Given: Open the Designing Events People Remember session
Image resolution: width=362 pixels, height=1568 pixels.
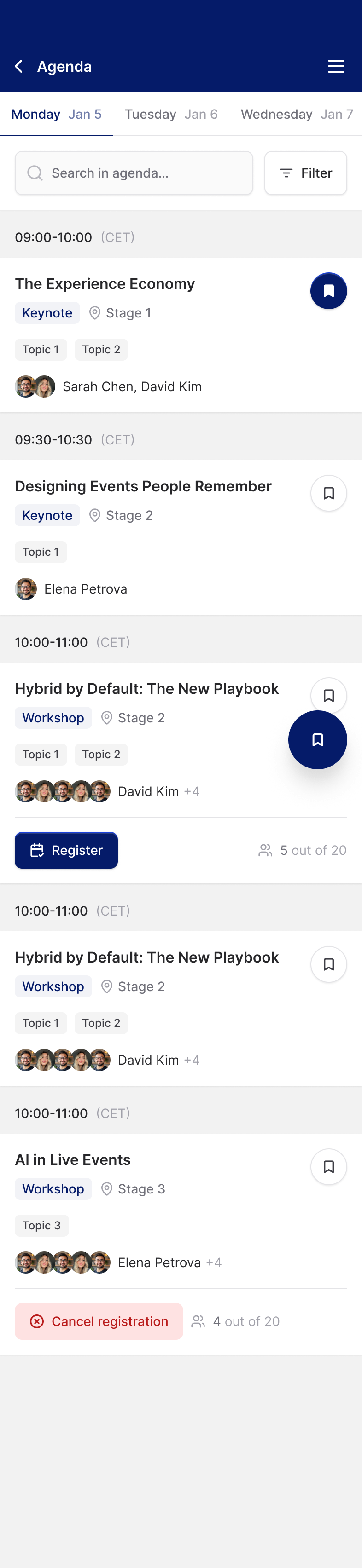Looking at the screenshot, I should pos(143,486).
